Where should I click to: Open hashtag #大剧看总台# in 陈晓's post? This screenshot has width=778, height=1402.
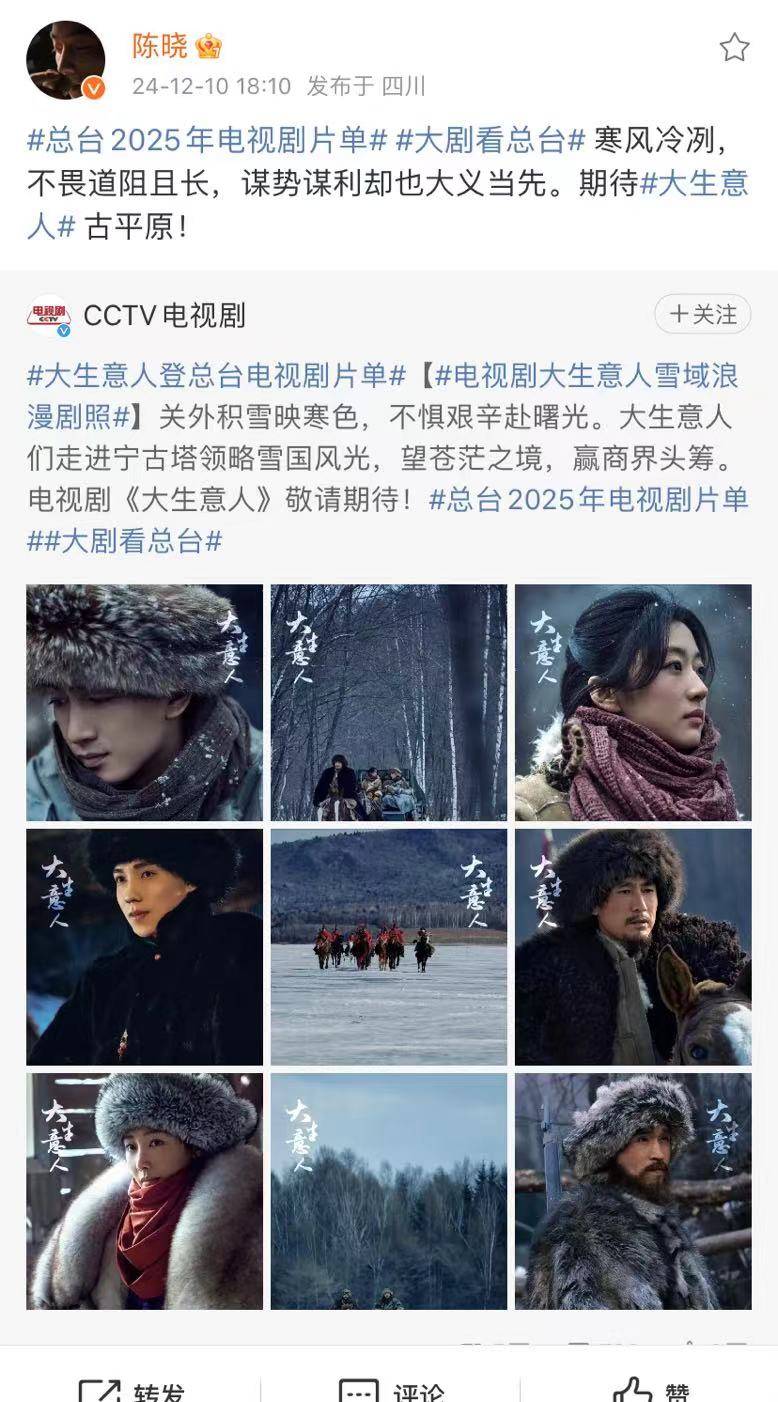coord(490,140)
